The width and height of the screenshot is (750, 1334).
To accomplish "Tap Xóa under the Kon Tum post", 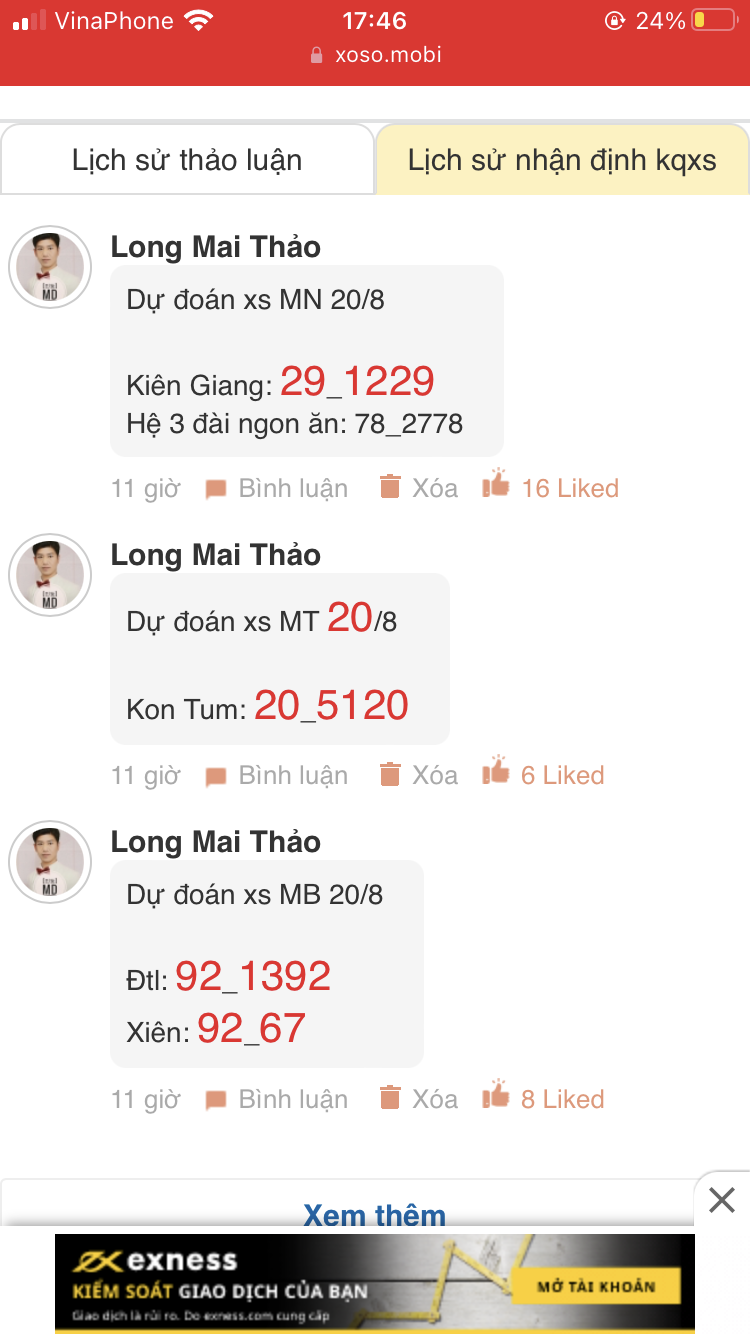I will (419, 775).
